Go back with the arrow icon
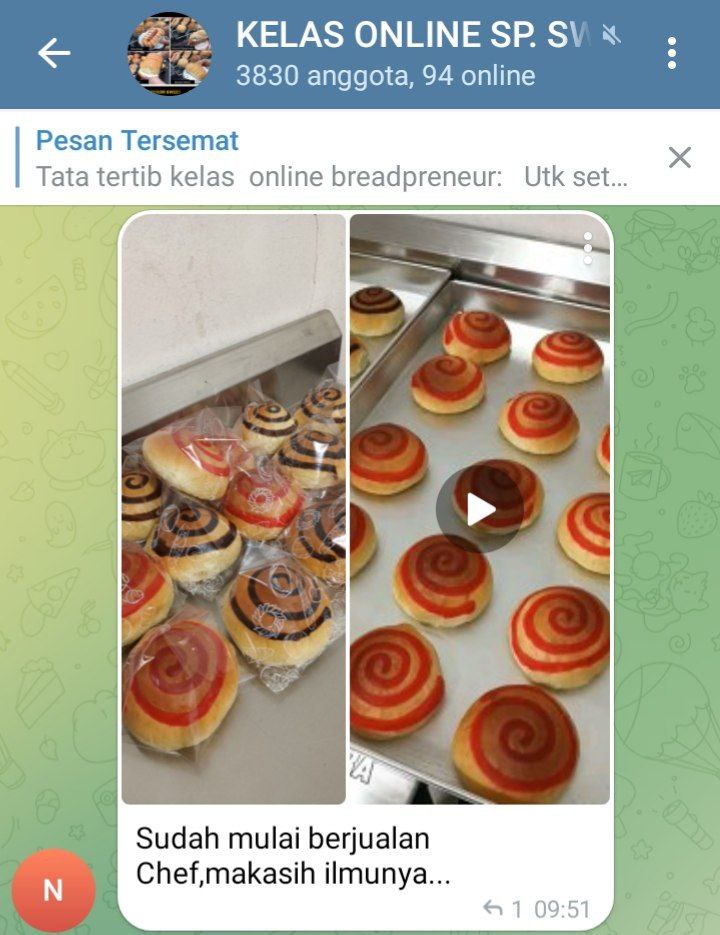The image size is (720, 935). tap(54, 54)
